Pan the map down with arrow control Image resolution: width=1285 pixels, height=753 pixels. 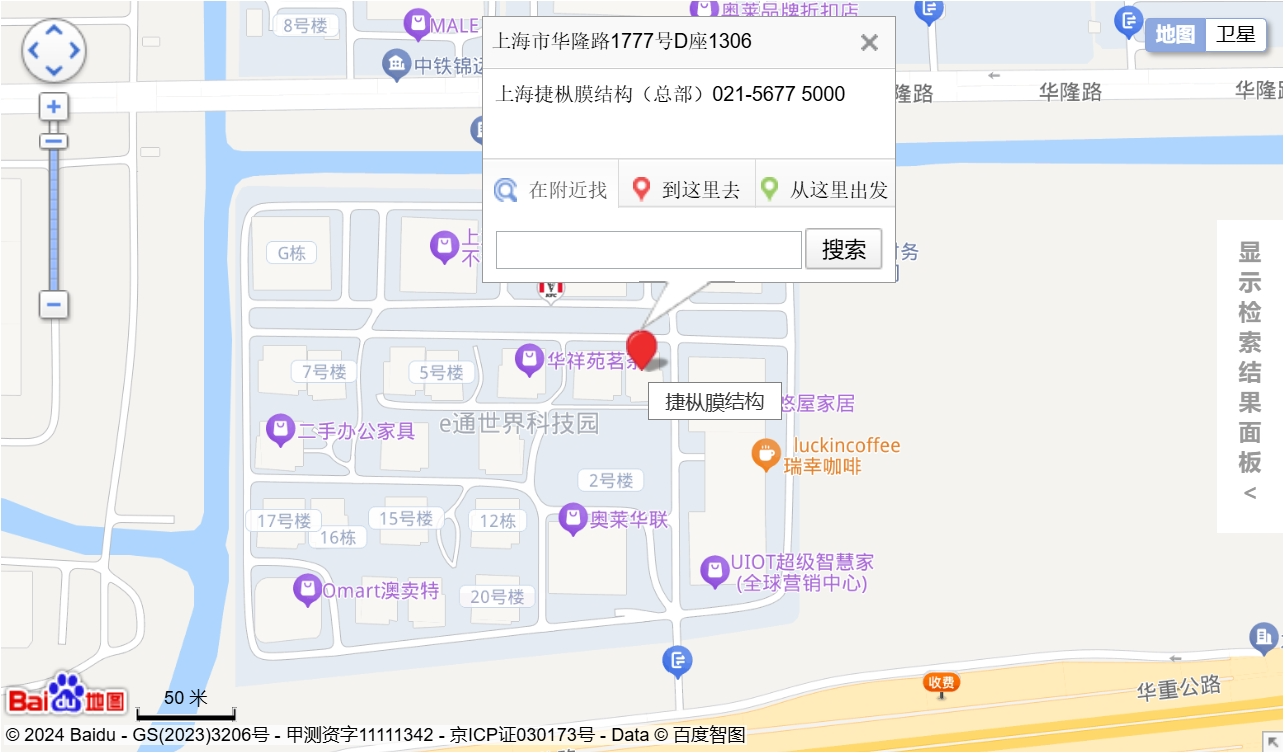pyautogui.click(x=54, y=70)
